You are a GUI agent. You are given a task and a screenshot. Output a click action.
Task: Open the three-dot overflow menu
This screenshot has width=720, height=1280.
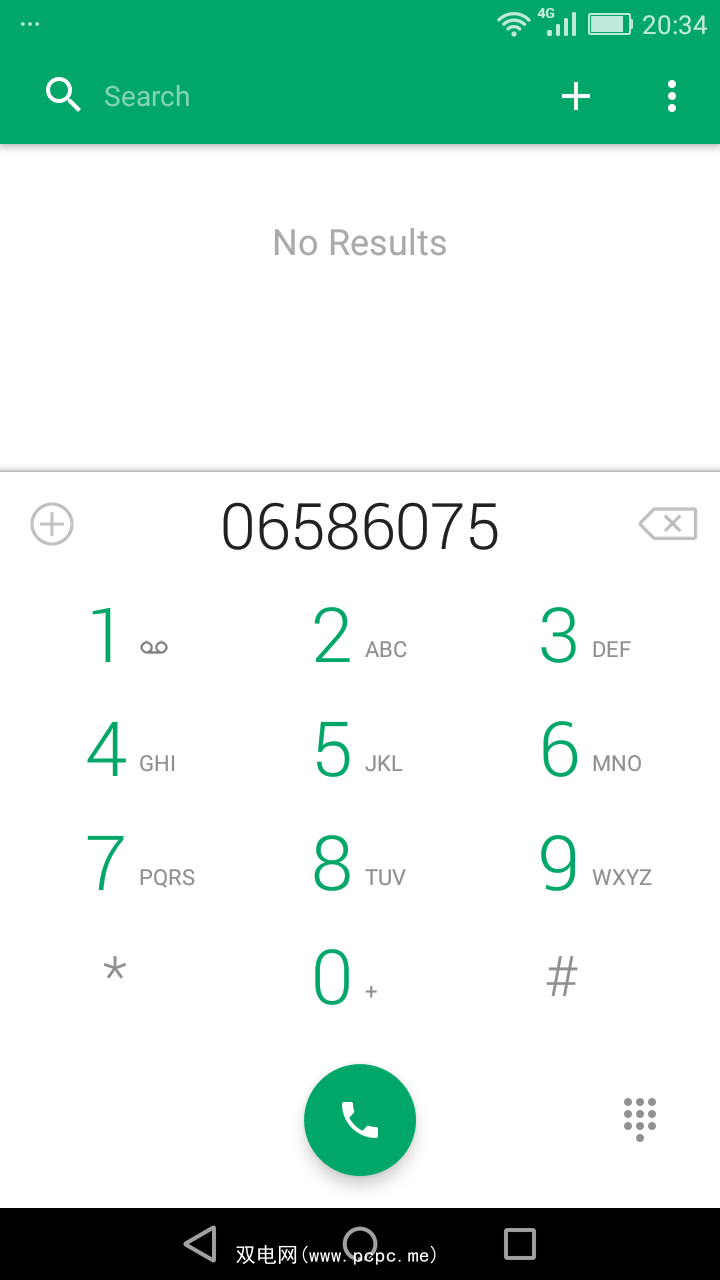pos(671,96)
